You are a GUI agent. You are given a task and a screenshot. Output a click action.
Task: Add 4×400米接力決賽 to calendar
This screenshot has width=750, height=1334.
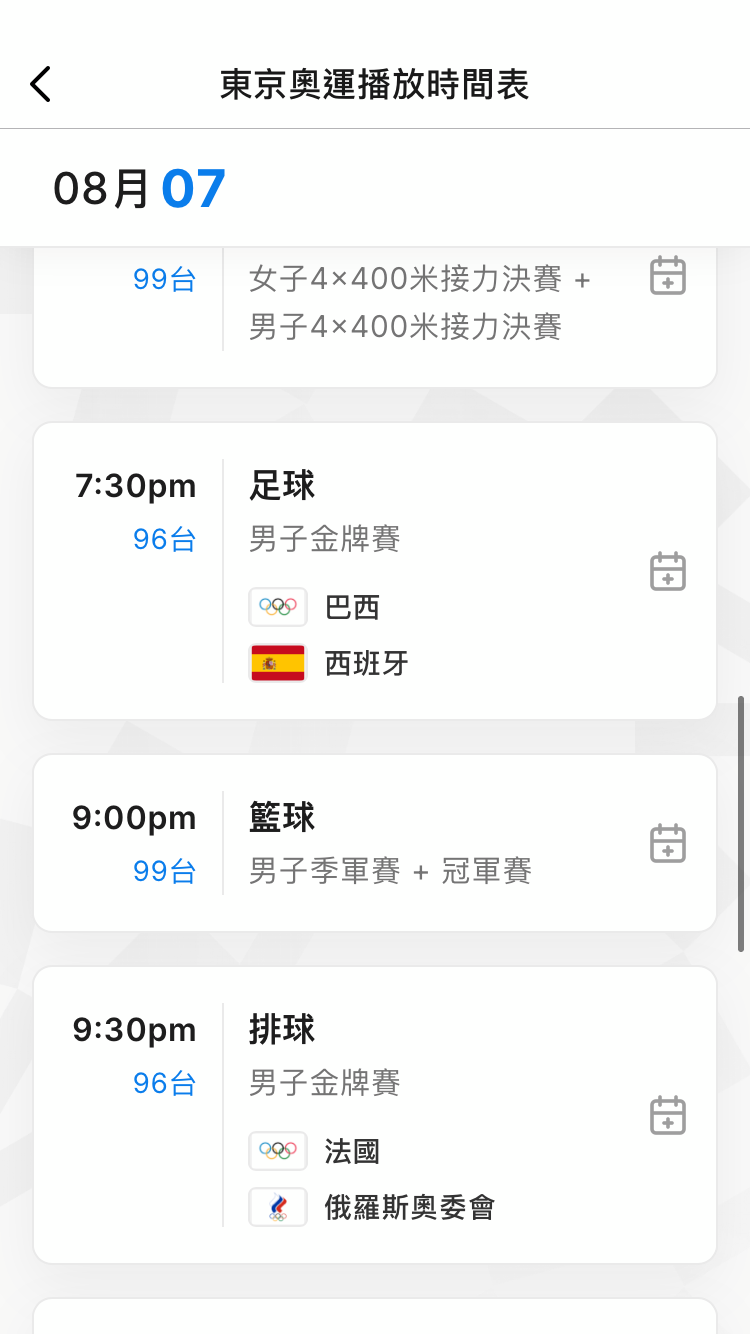coord(668,275)
